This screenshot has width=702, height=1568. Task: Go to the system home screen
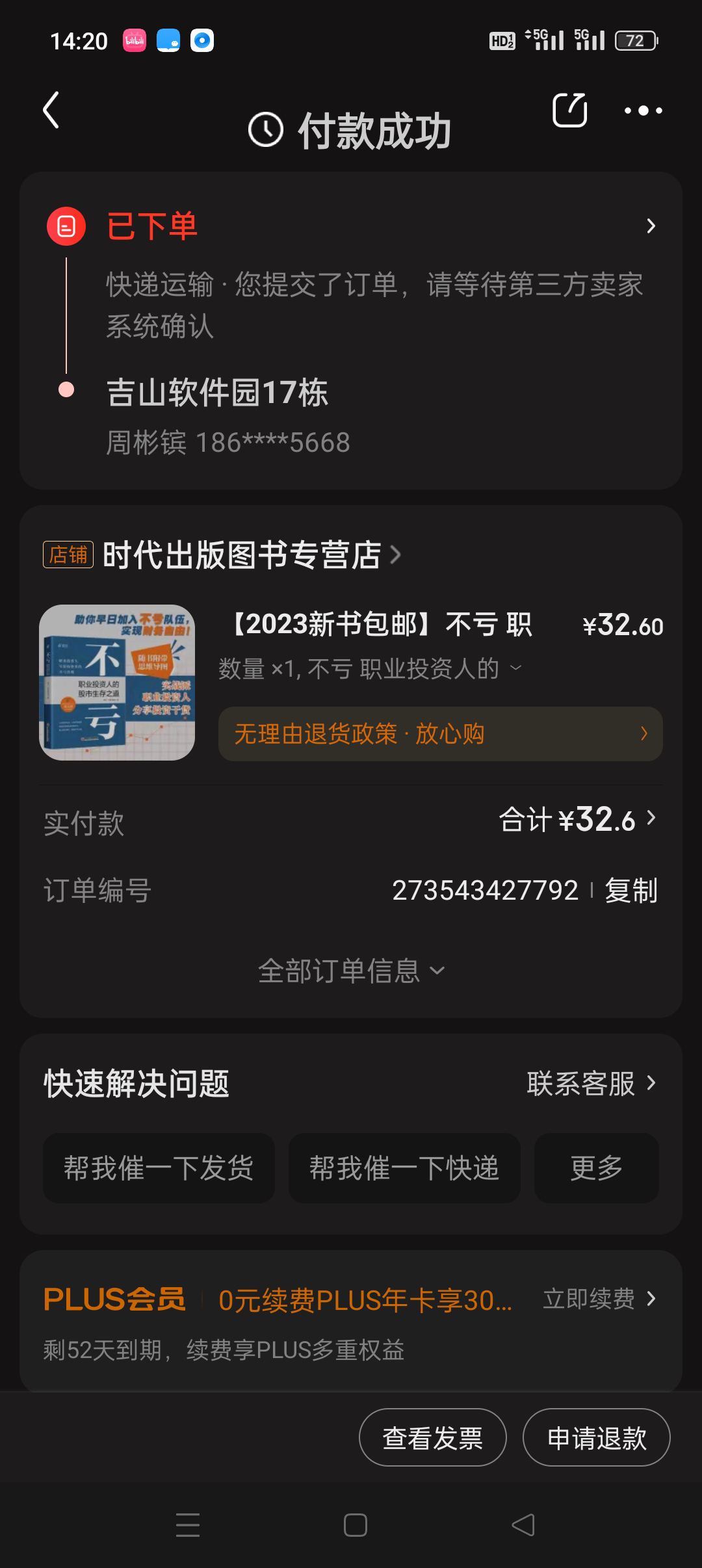coord(355,1525)
